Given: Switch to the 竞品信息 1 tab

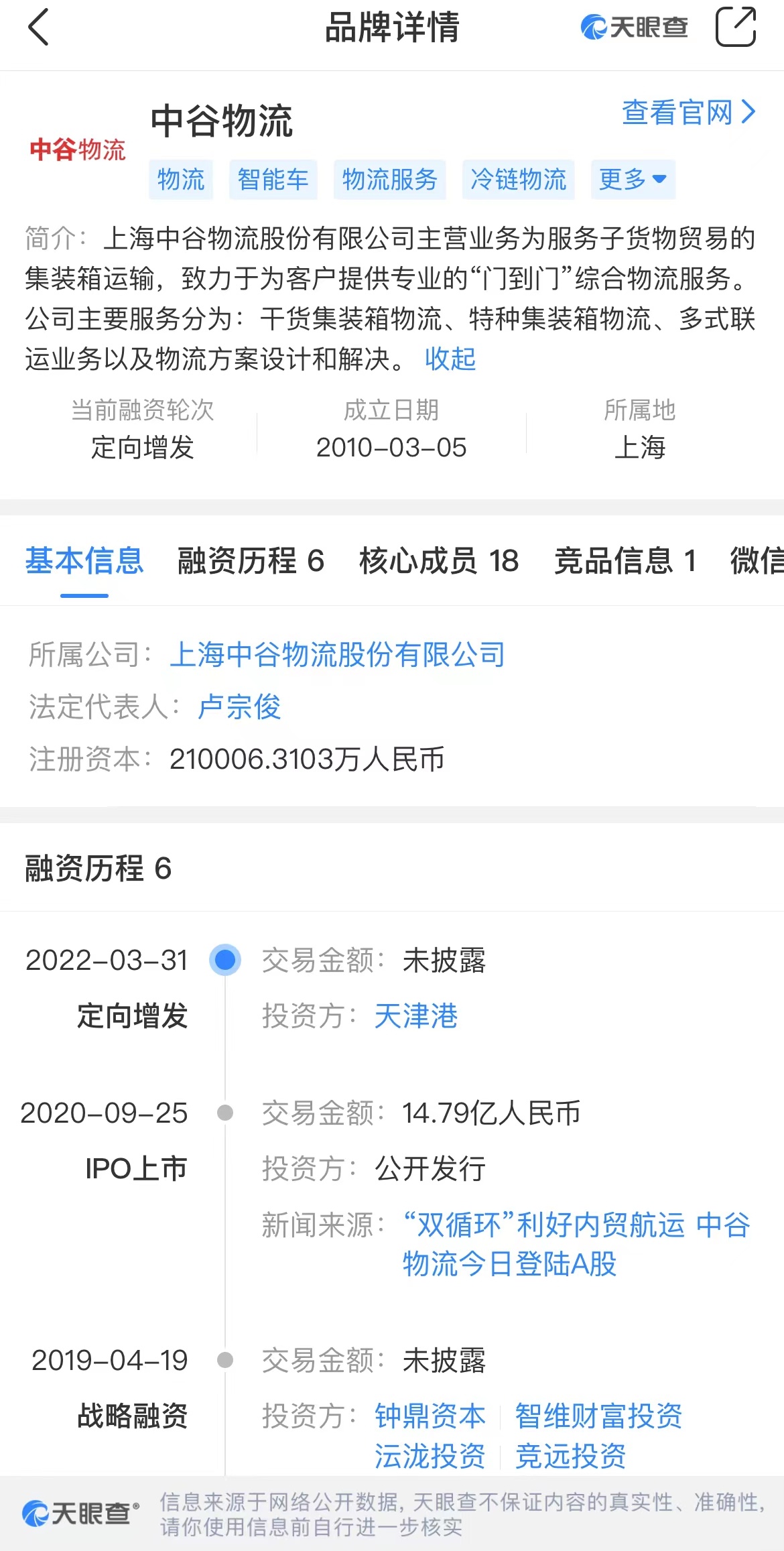Looking at the screenshot, I should click(625, 560).
